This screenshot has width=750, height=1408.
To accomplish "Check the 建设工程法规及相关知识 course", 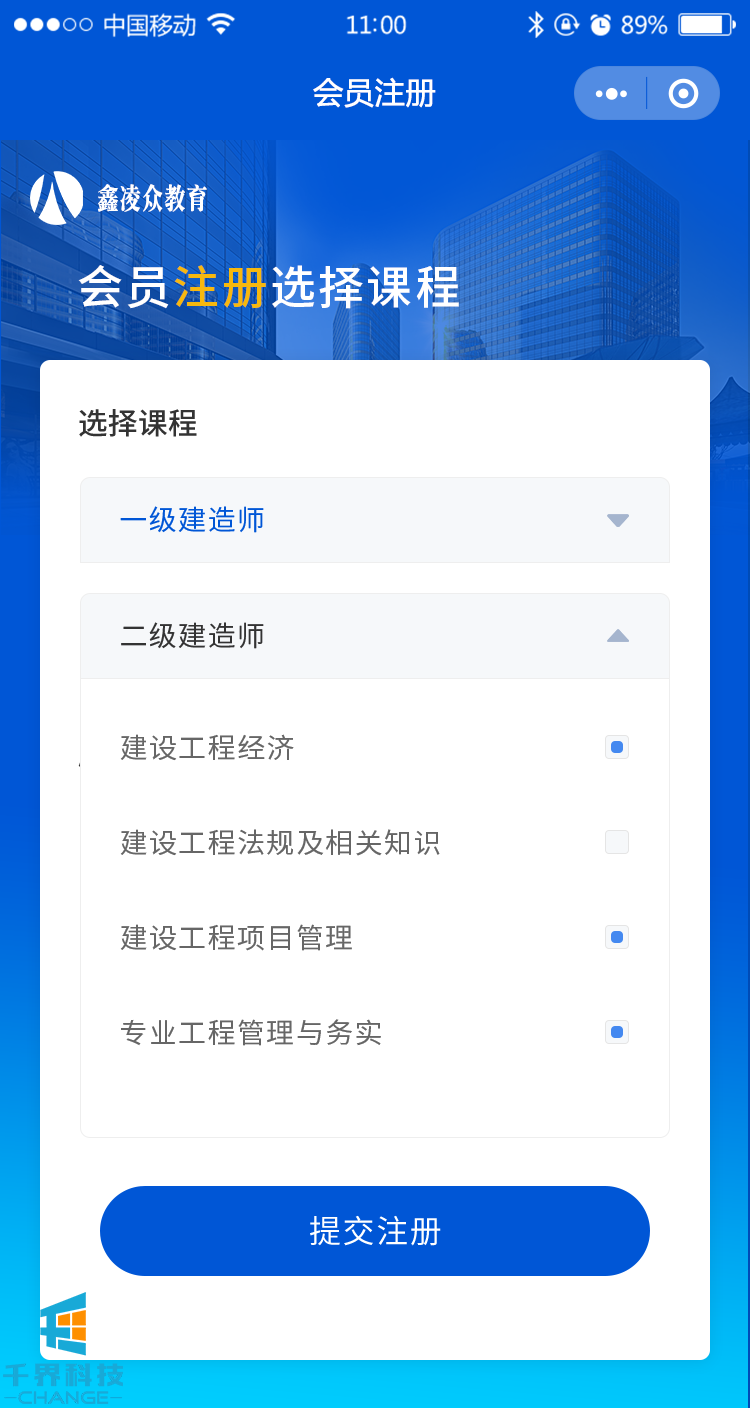I will [617, 842].
